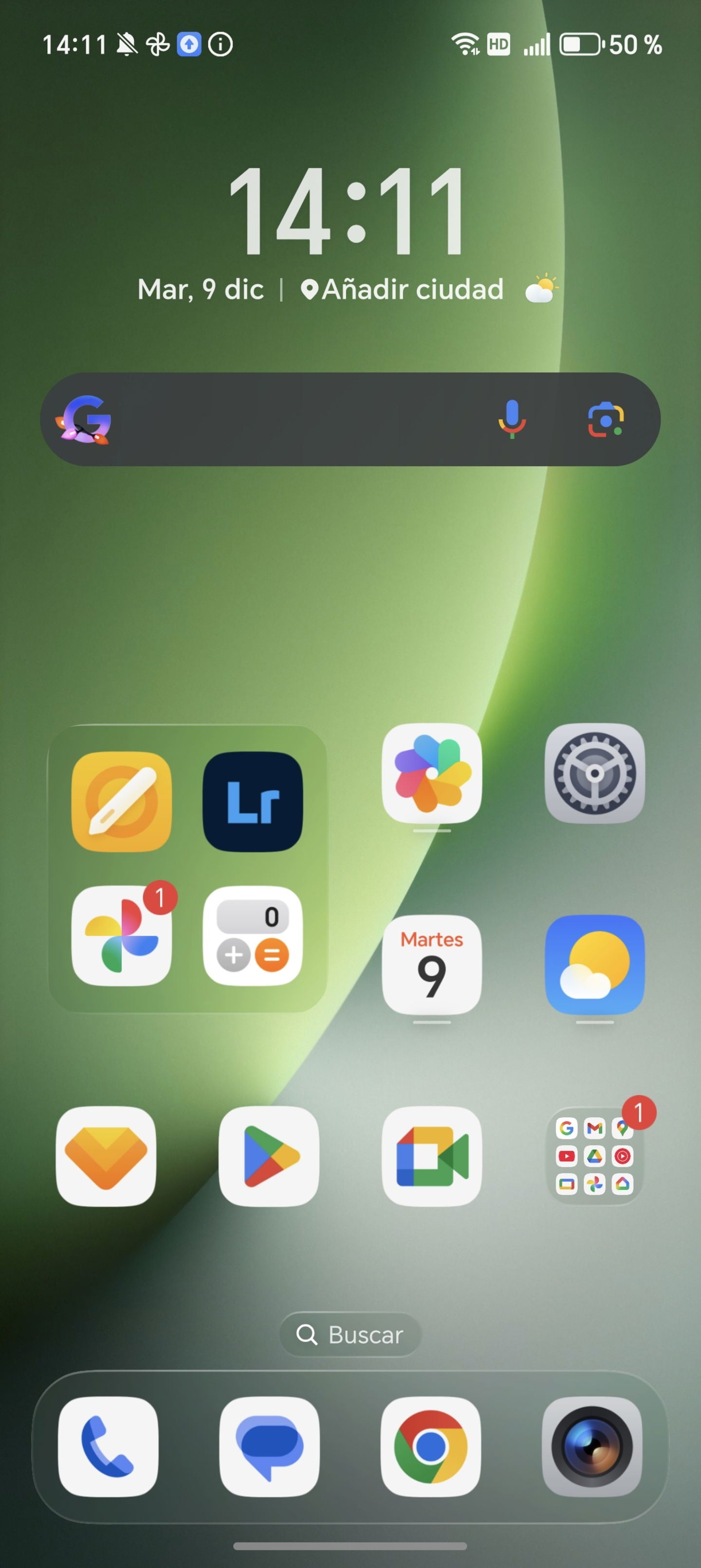
Task: Open the Weather app
Action: tap(594, 965)
